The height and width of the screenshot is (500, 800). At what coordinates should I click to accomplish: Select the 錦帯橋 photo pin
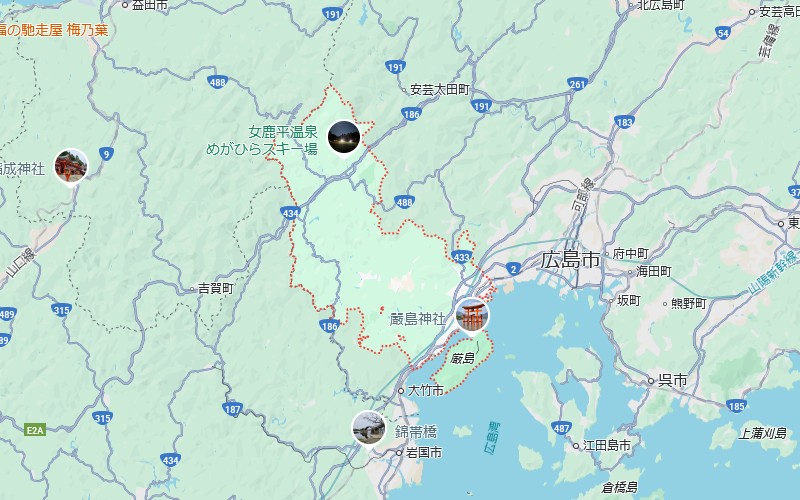point(368,428)
